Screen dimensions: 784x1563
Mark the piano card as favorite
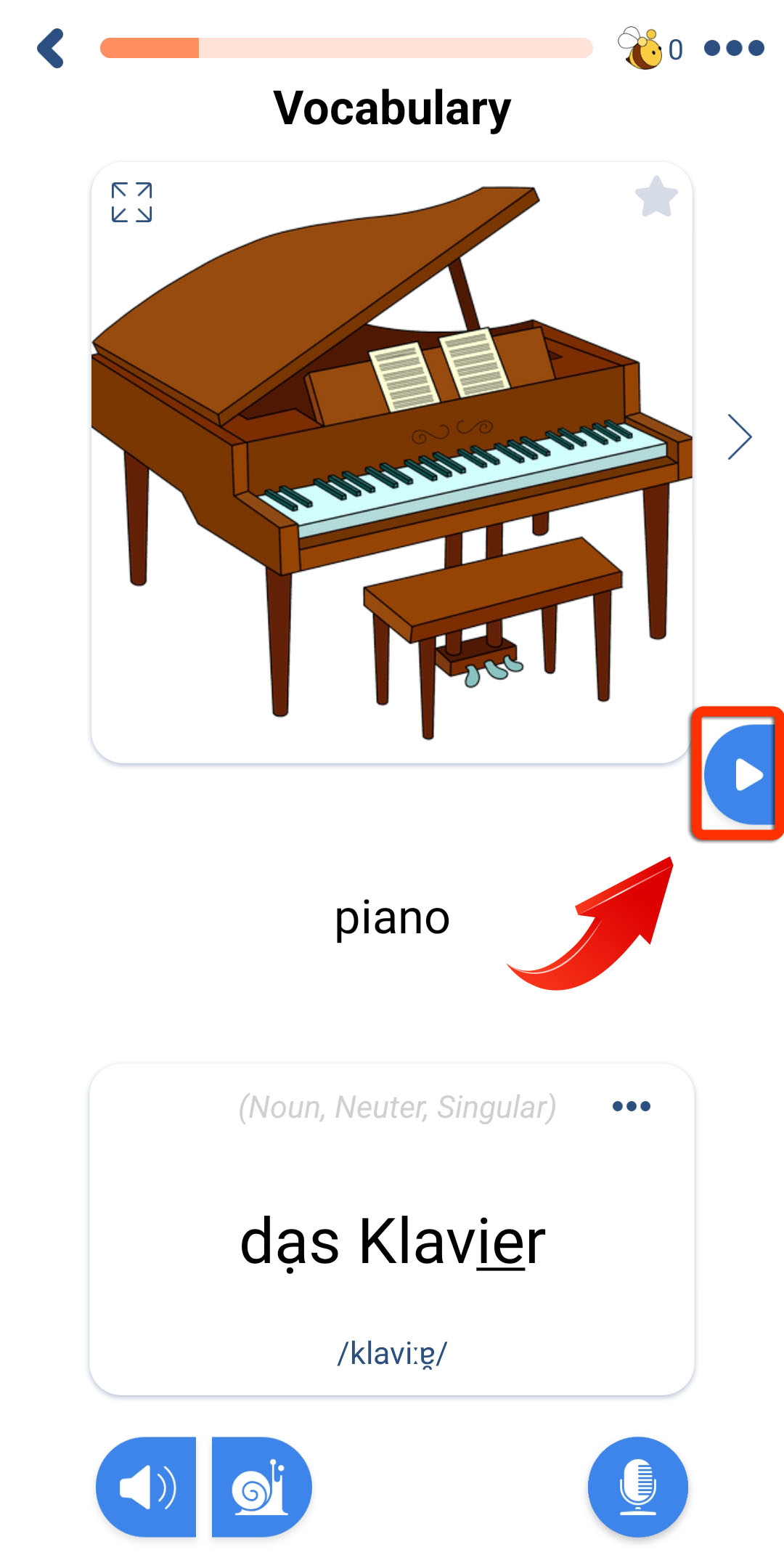pos(656,197)
